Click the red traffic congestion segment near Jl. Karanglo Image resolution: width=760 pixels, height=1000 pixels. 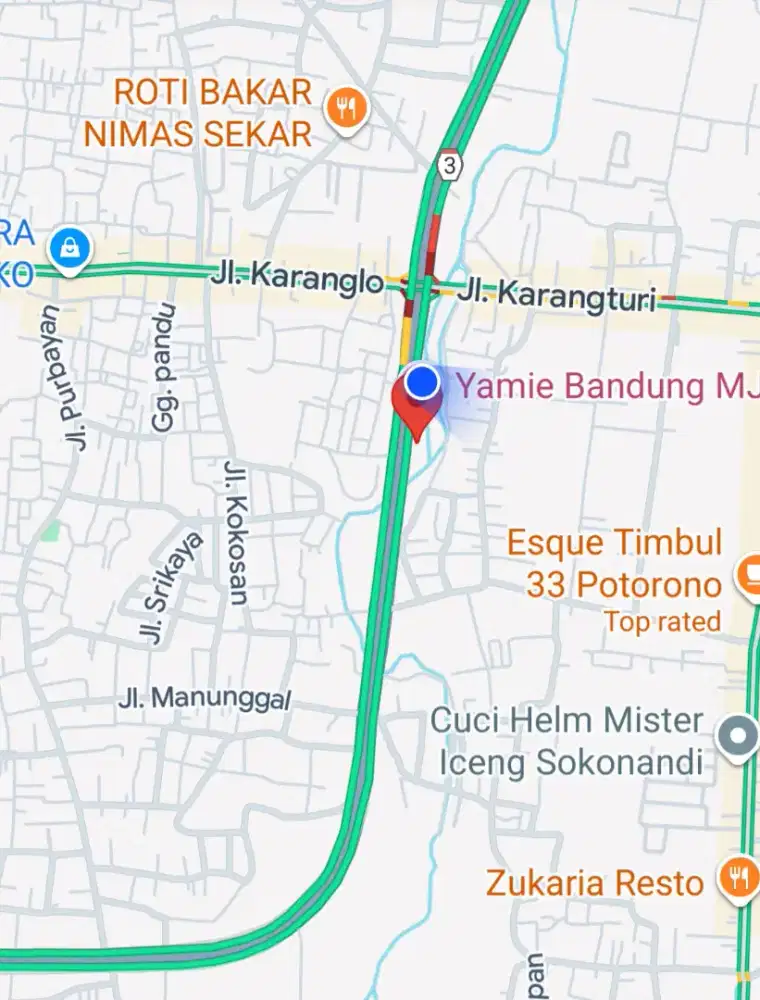tap(432, 240)
